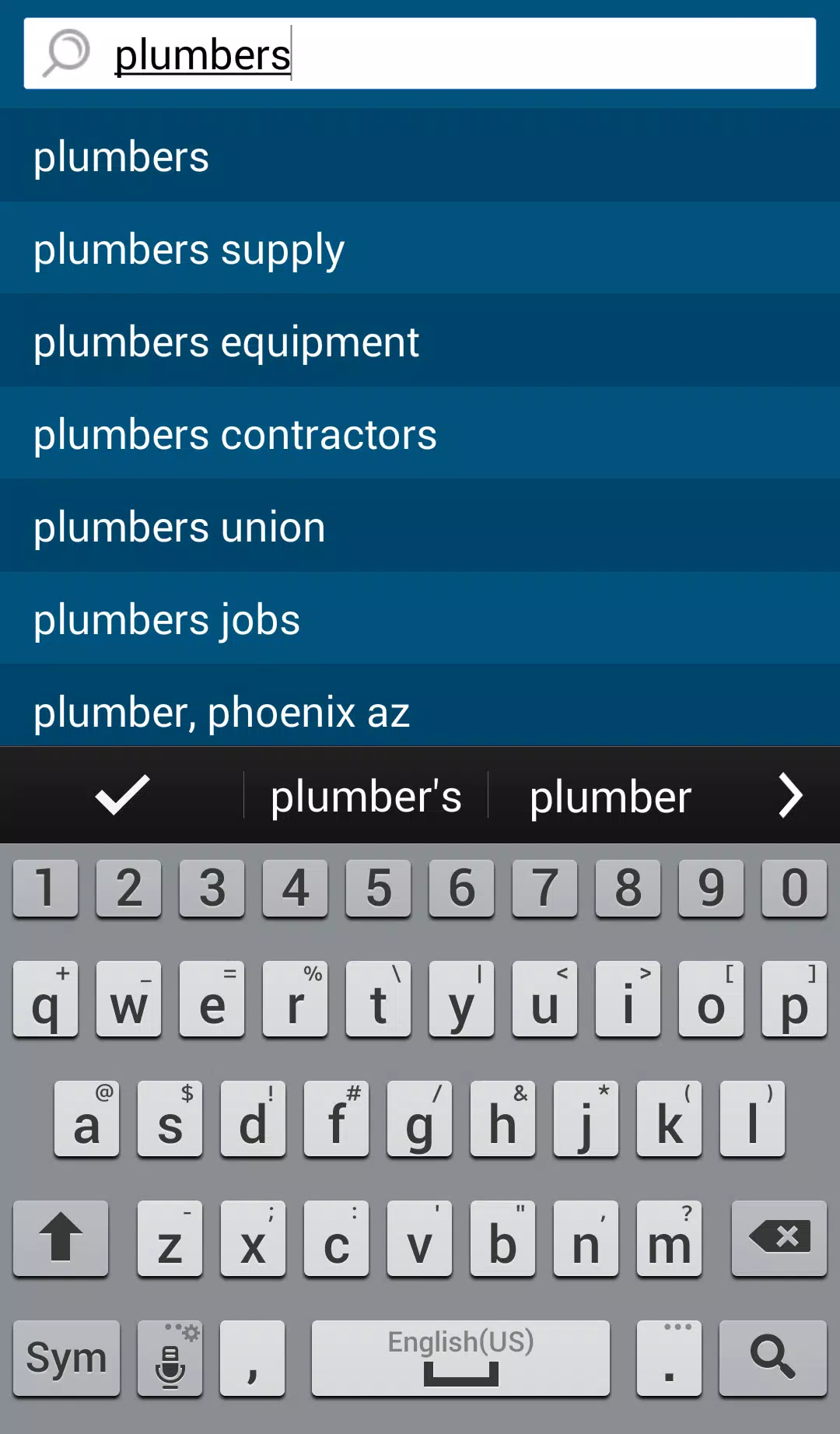Tap the shift key
The image size is (840, 1434).
[x=61, y=1237]
